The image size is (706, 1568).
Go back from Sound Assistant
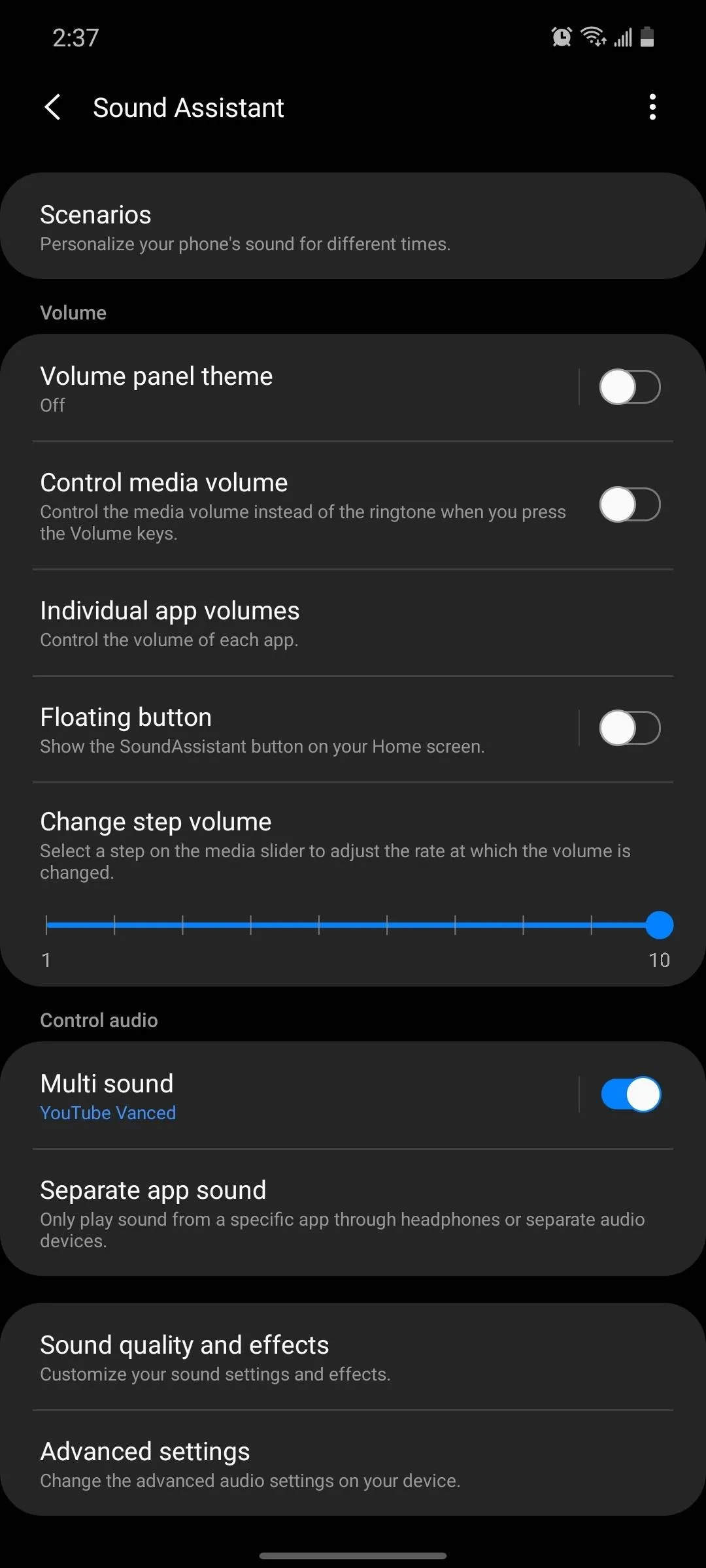point(52,107)
